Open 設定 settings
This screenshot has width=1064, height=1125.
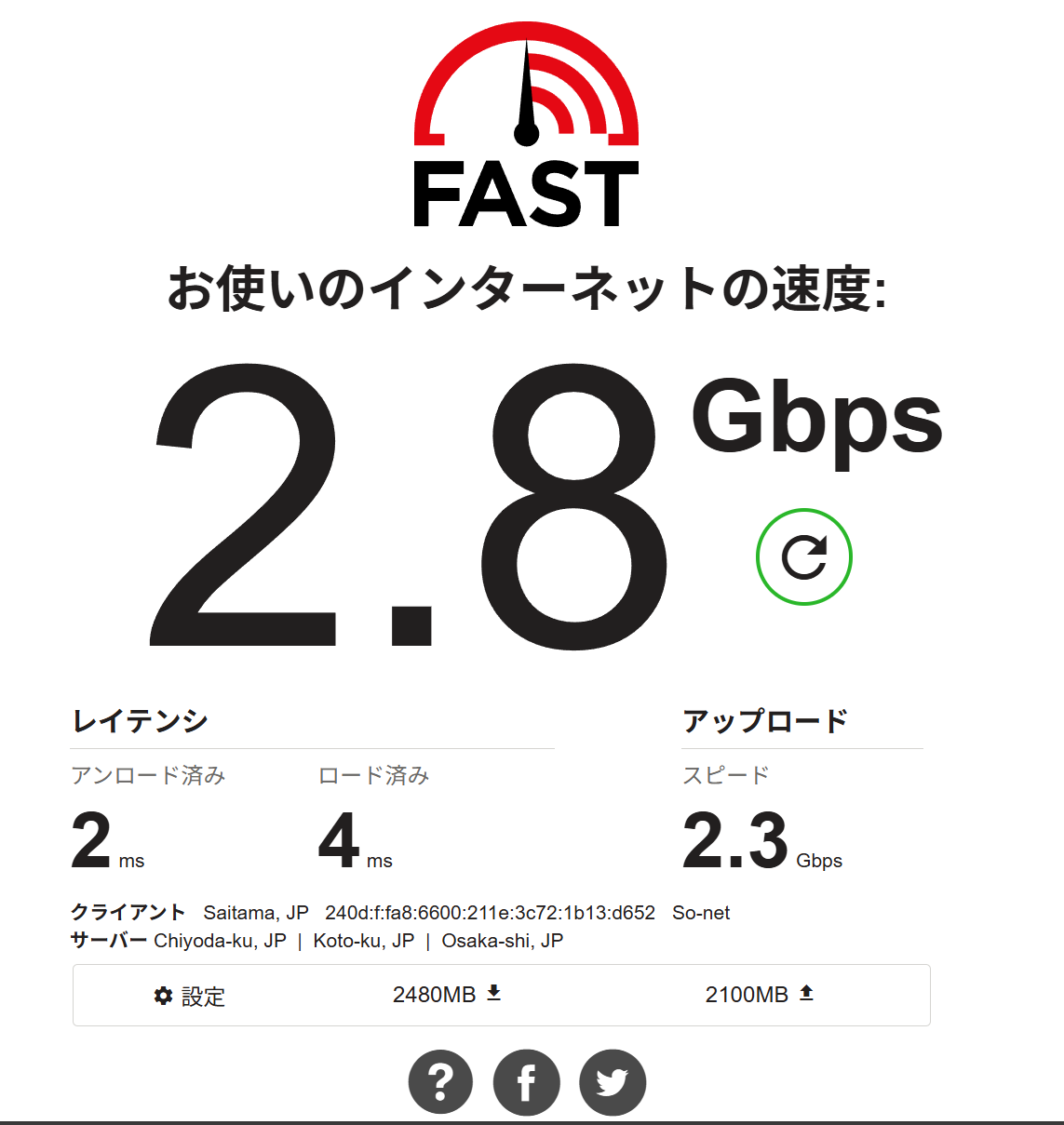[x=190, y=996]
